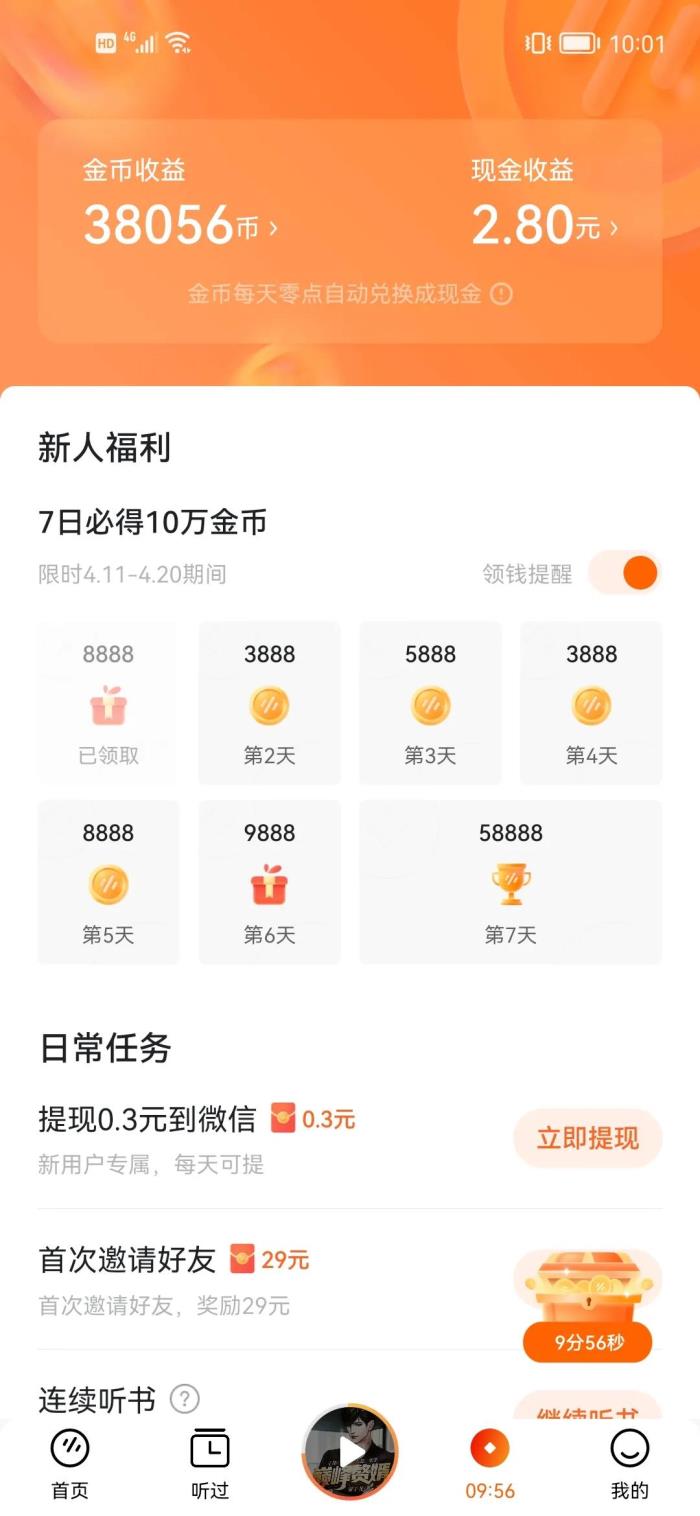Open the 首次邀请好友 task row
Viewport: 700px width, 1516px height.
pyautogui.click(x=250, y=1278)
